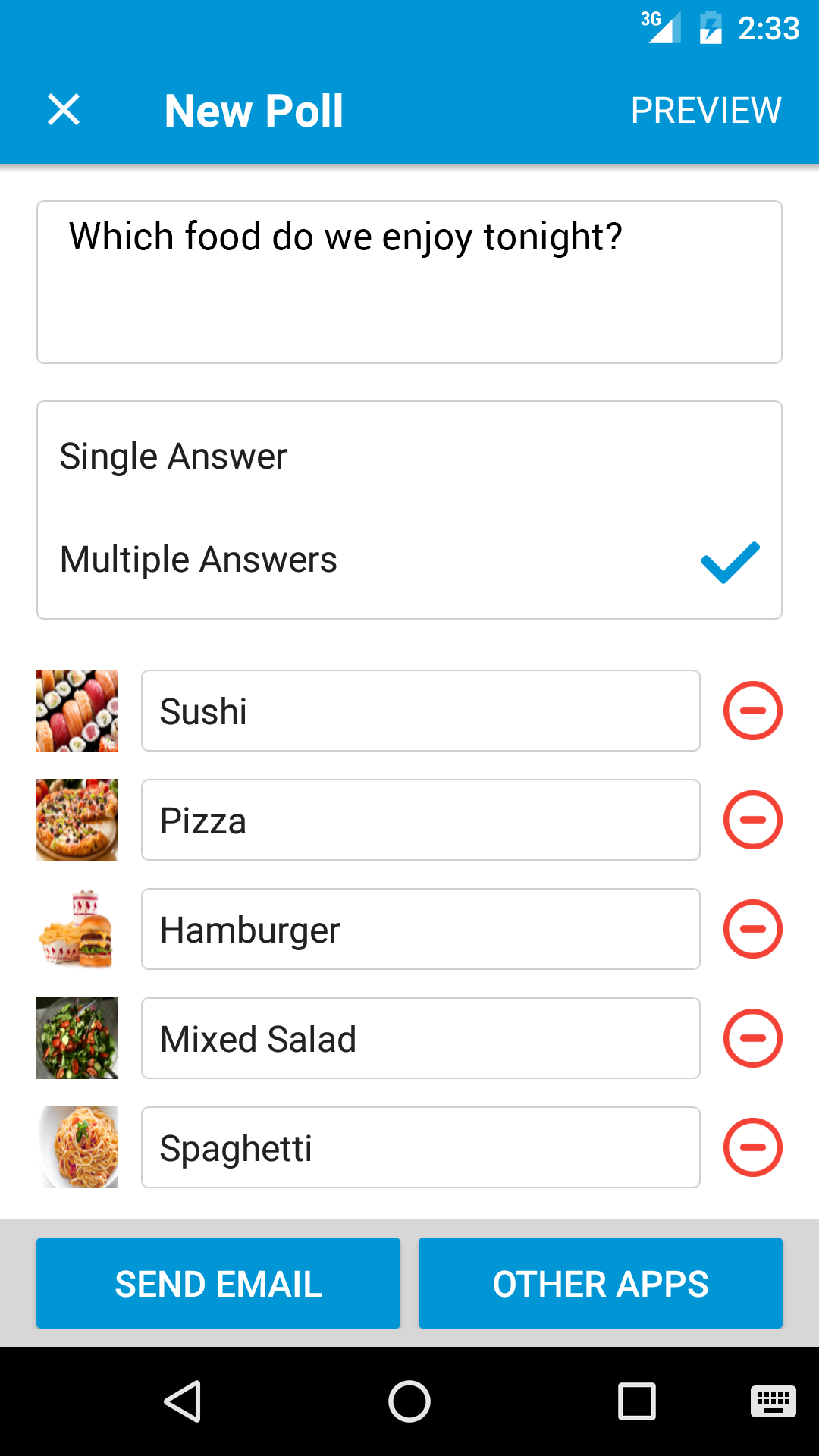This screenshot has width=819, height=1456.
Task: Edit the Mixed Salad answer field
Action: 420,1039
